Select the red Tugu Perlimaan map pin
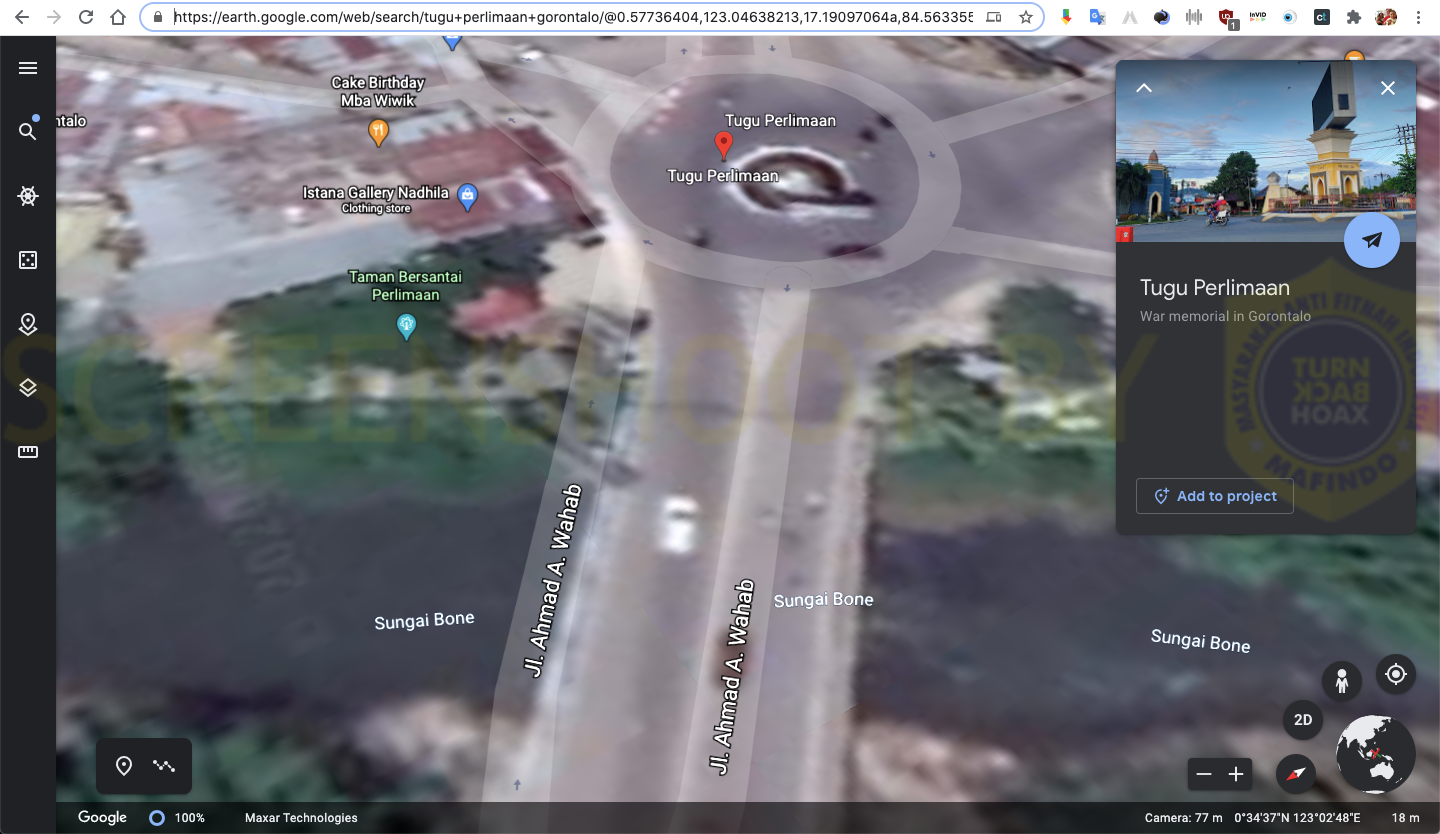The width and height of the screenshot is (1440, 834). [x=724, y=145]
